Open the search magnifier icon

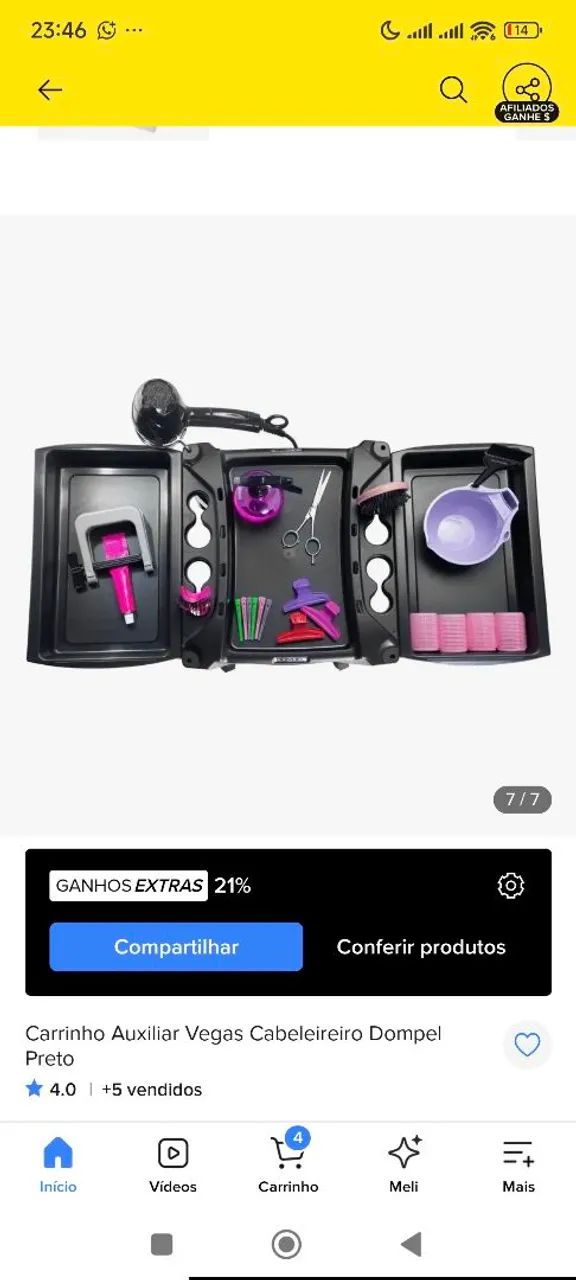[453, 90]
